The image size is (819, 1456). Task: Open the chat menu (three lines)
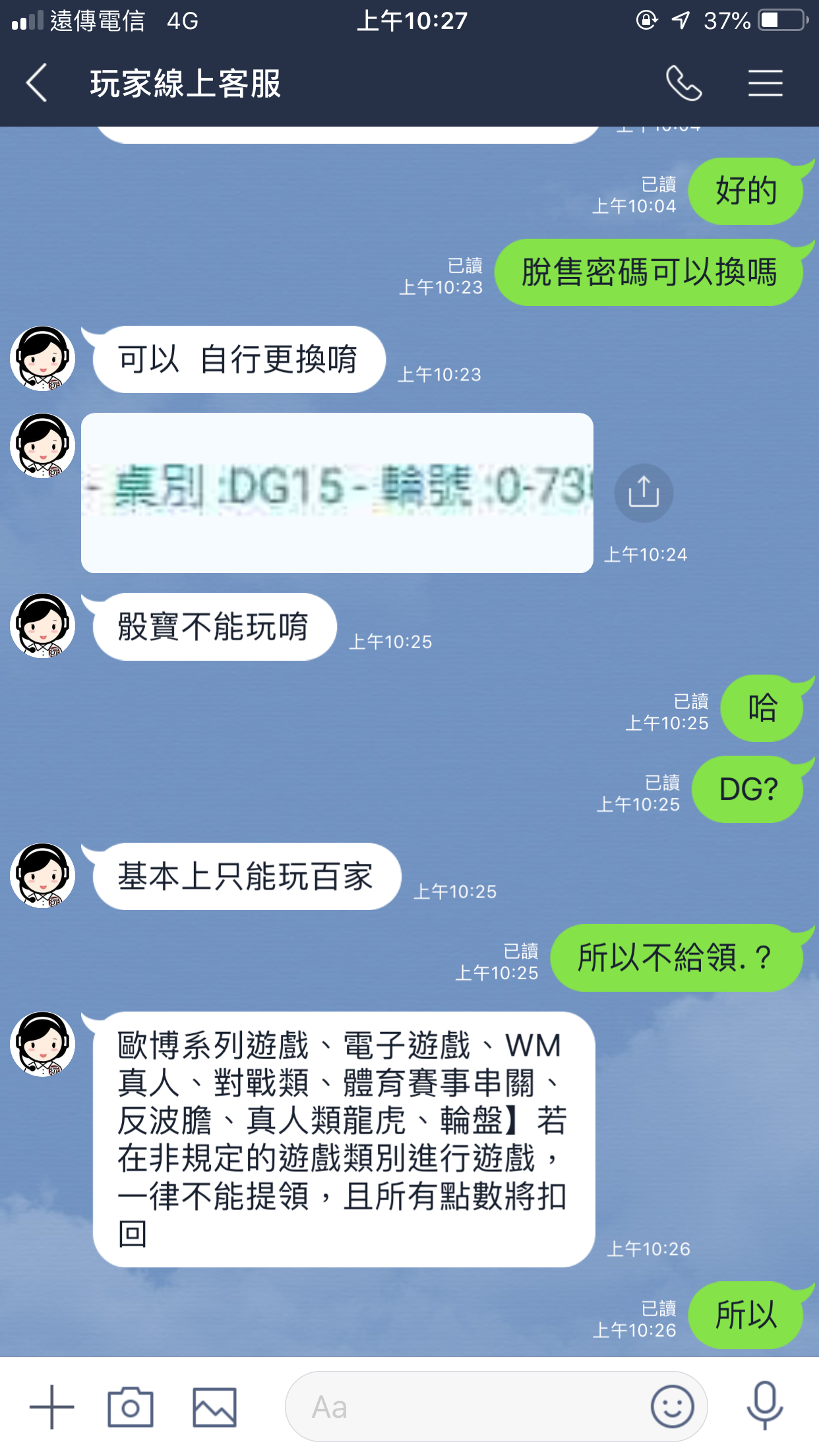pos(765,83)
